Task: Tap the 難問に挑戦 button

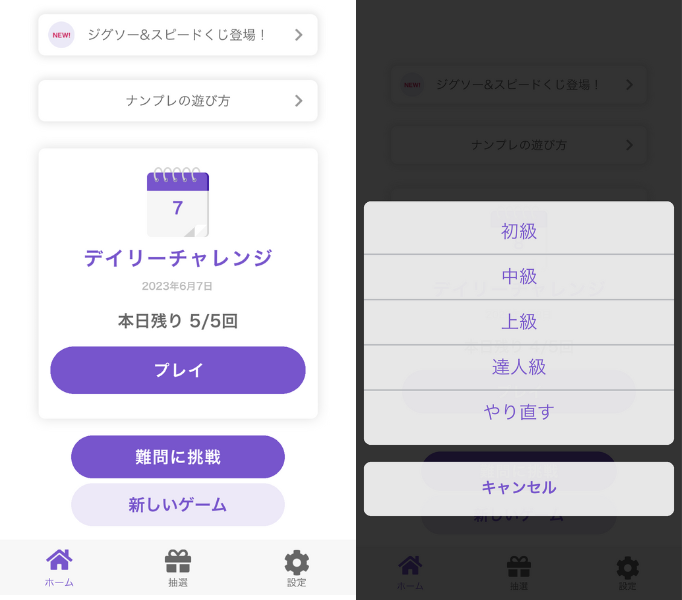Action: pos(178,457)
